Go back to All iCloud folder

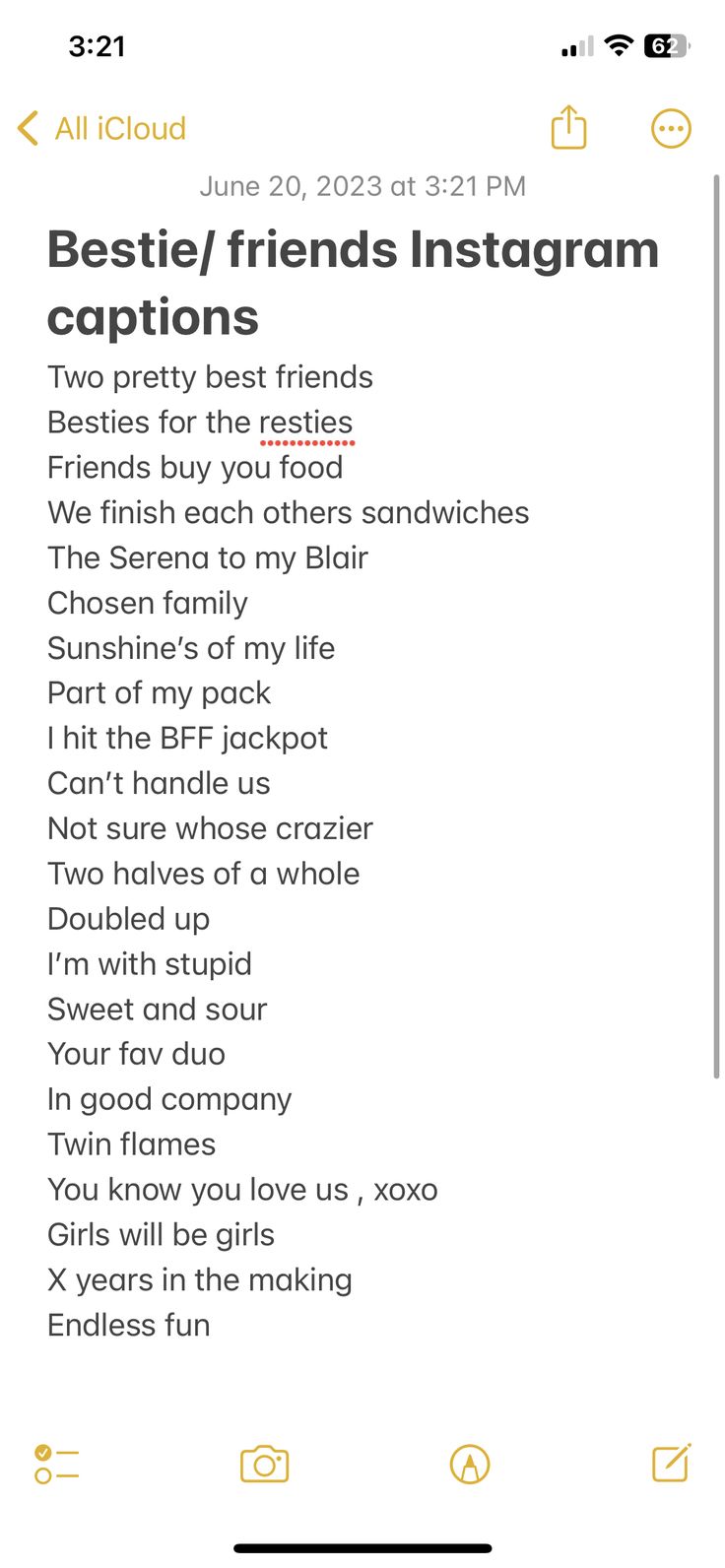101,128
